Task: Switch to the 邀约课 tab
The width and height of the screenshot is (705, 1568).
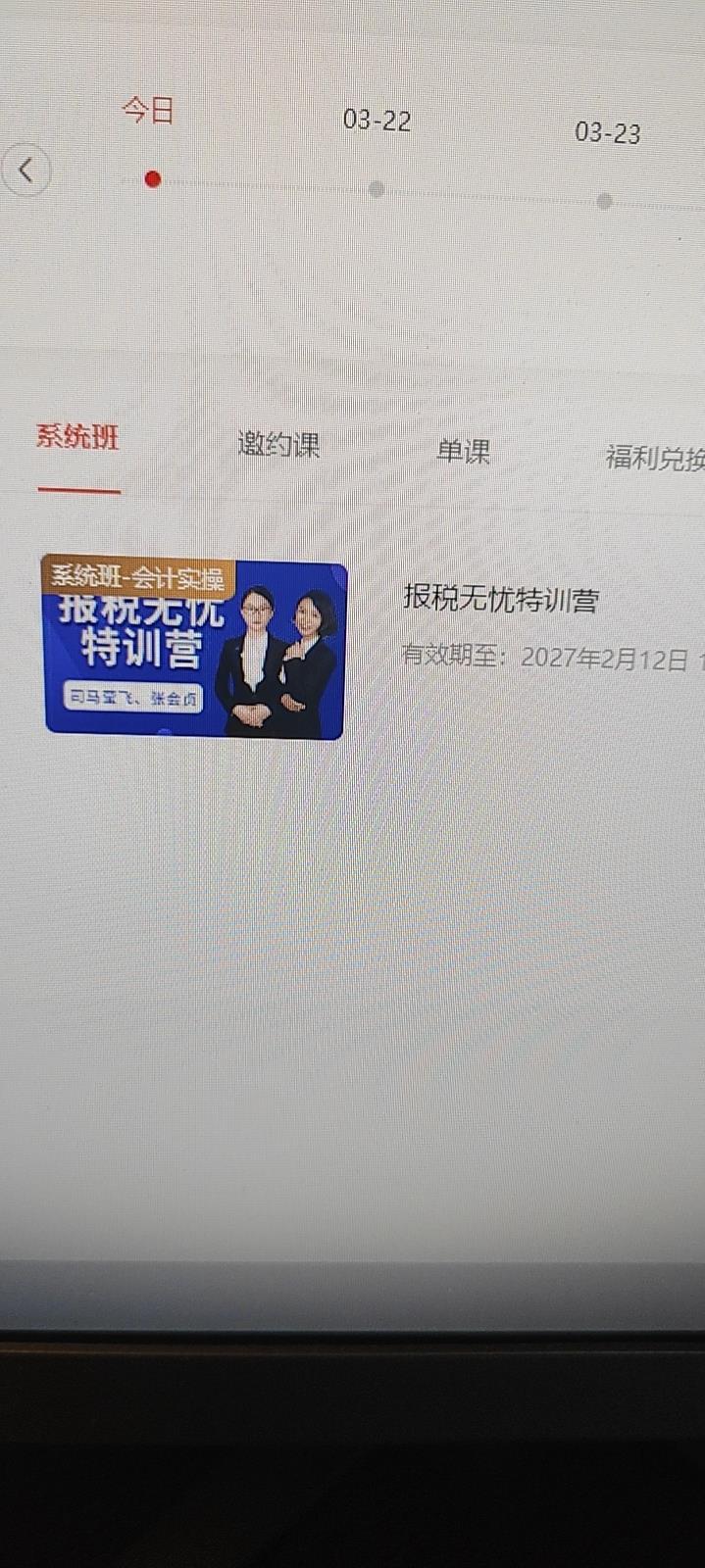Action: [278, 445]
